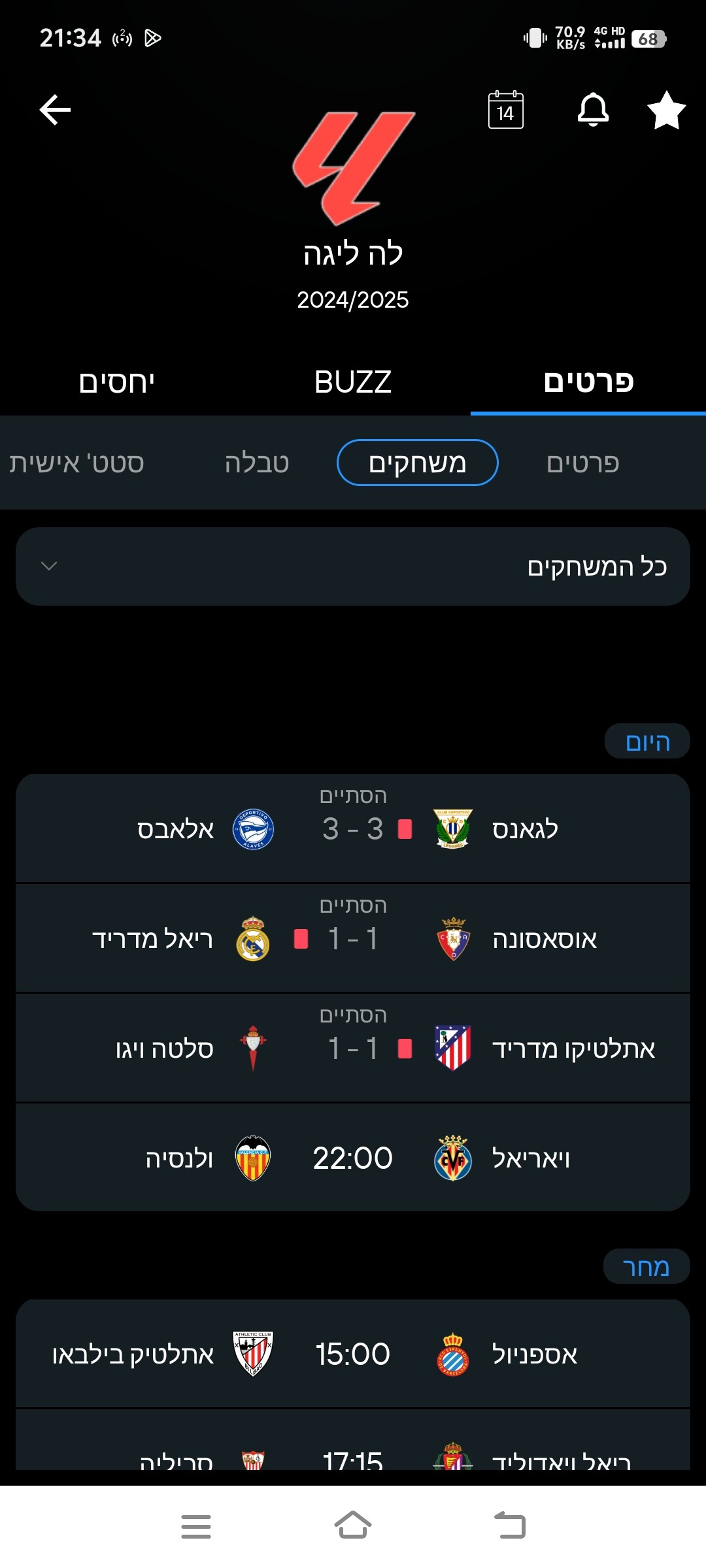The width and height of the screenshot is (706, 1568).
Task: Switch to the יחסים tab
Action: pos(117,382)
